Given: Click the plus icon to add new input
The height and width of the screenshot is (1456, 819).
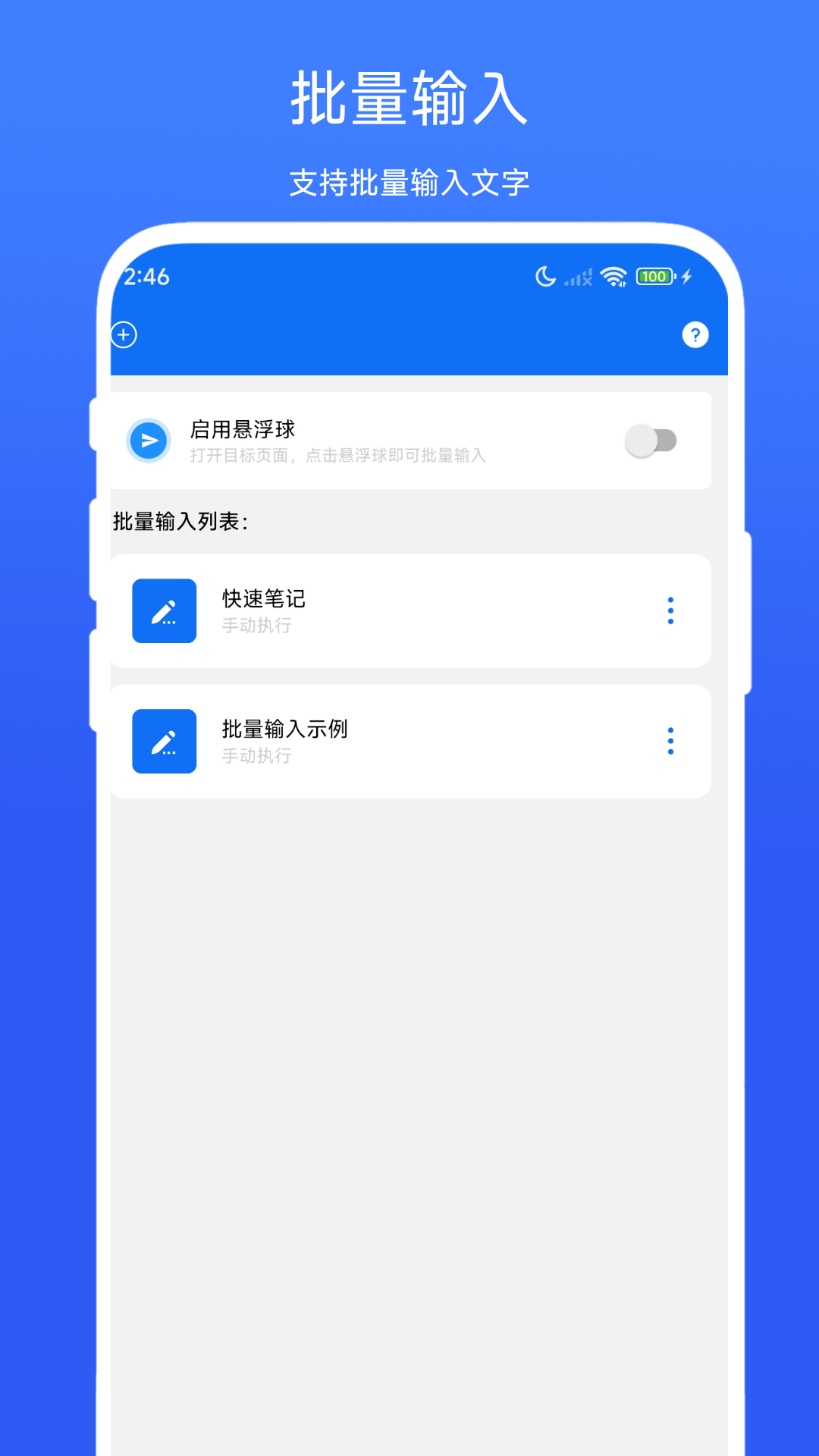Looking at the screenshot, I should click(124, 334).
